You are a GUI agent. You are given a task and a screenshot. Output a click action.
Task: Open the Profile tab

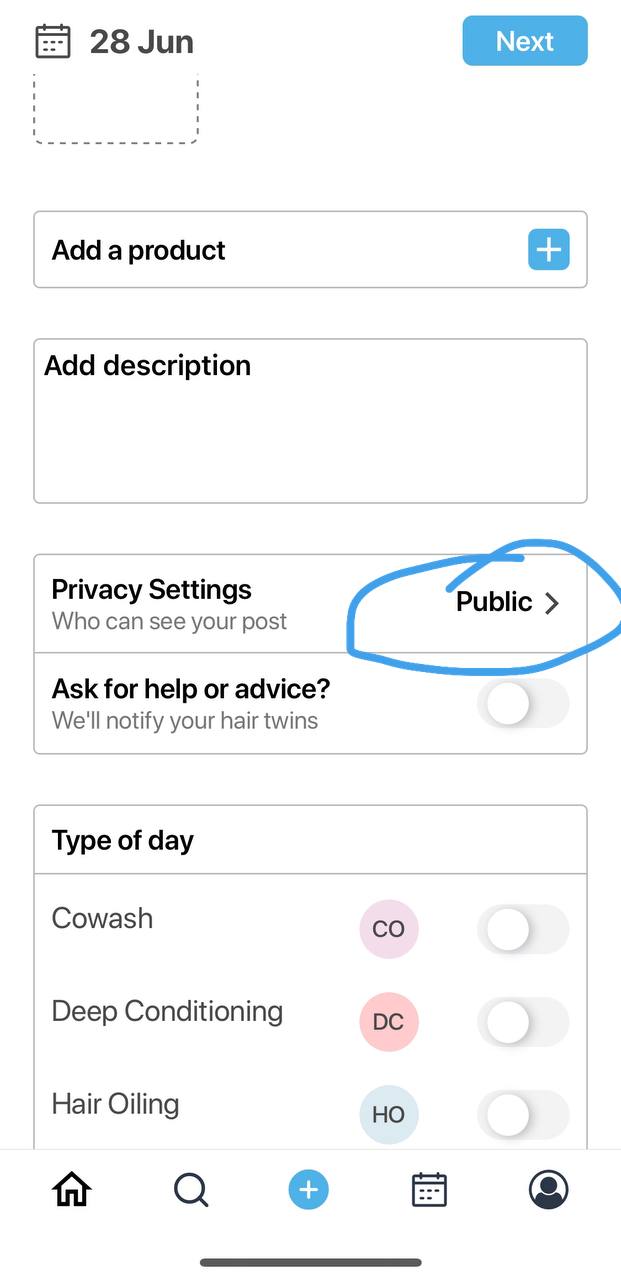tap(548, 1190)
